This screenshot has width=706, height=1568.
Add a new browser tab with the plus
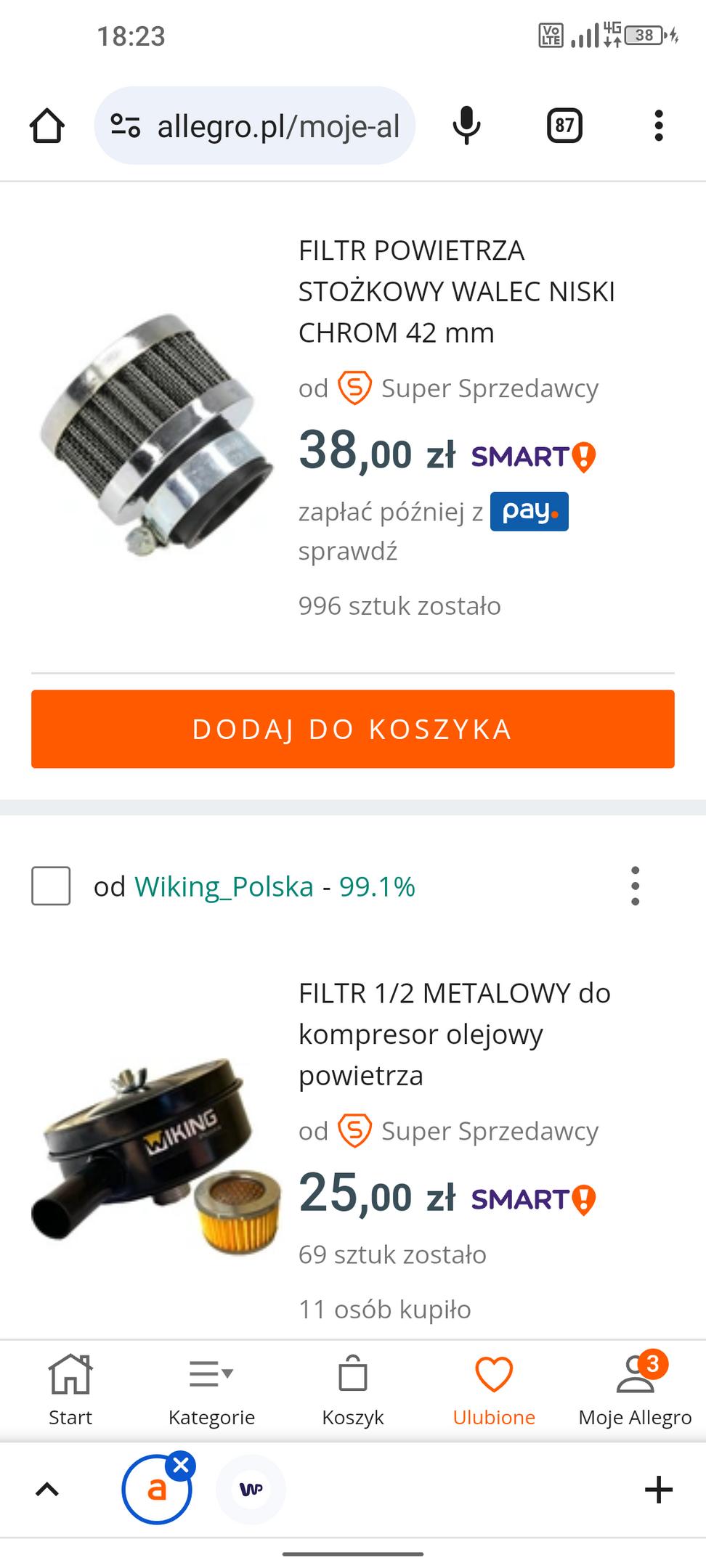tap(659, 1490)
